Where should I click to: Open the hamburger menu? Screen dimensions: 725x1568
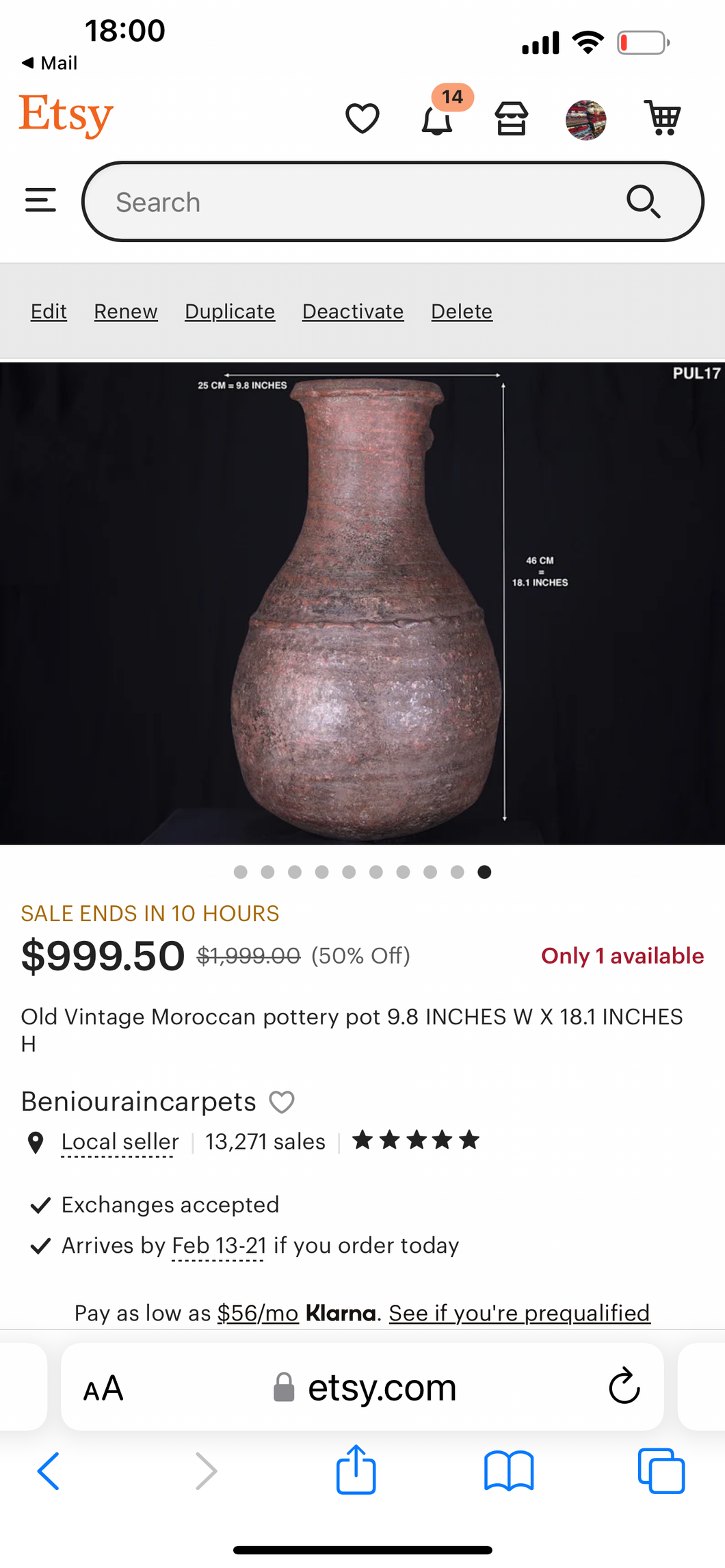point(40,201)
